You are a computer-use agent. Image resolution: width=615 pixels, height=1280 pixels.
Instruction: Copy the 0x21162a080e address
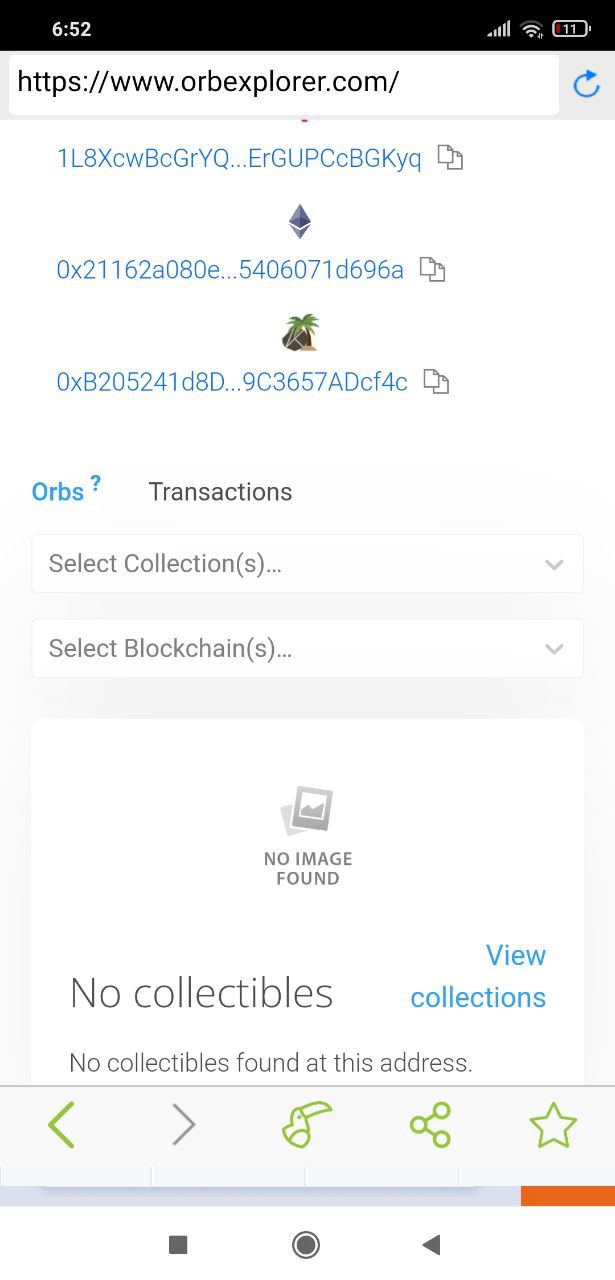(x=432, y=270)
